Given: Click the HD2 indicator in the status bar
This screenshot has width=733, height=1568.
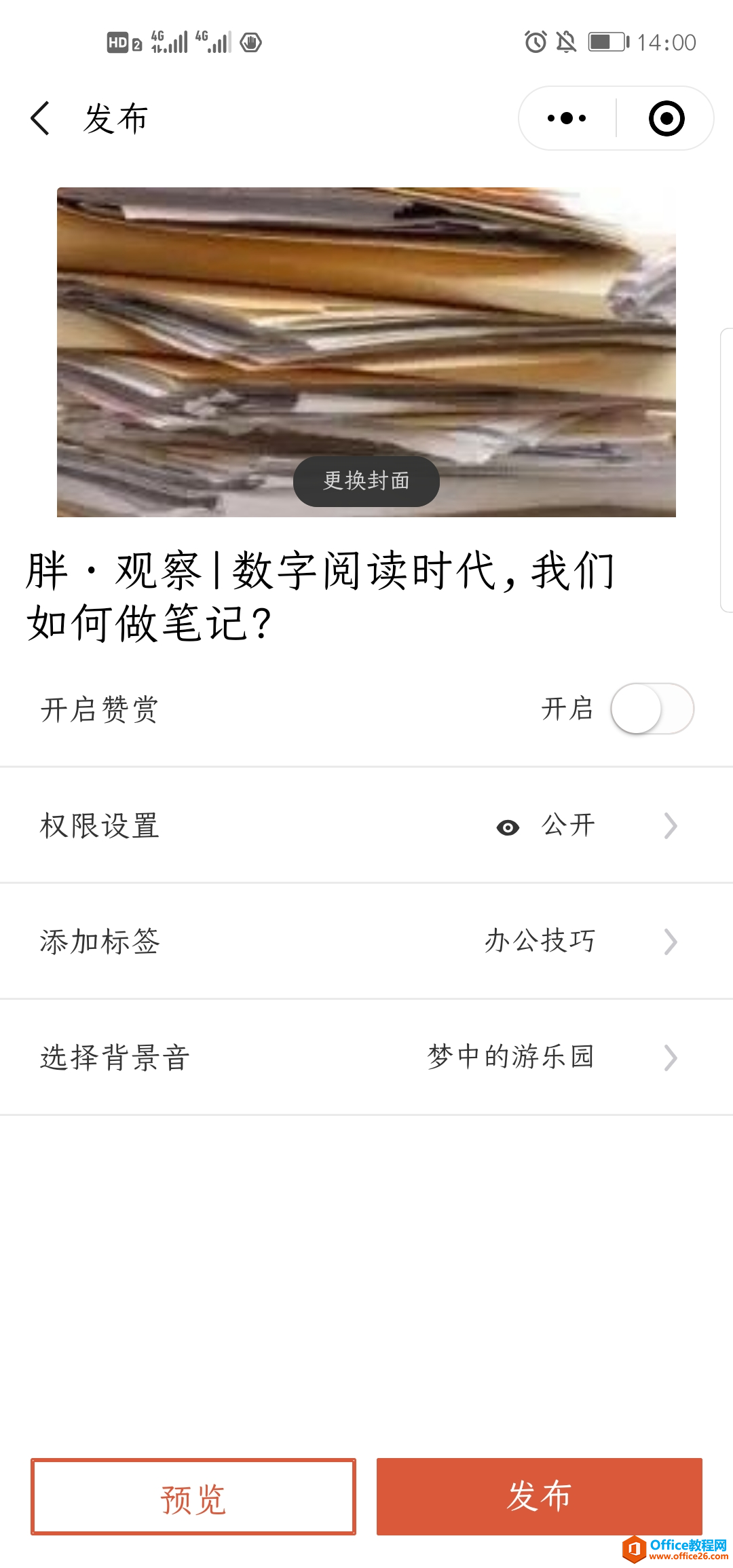Looking at the screenshot, I should pyautogui.click(x=120, y=42).
